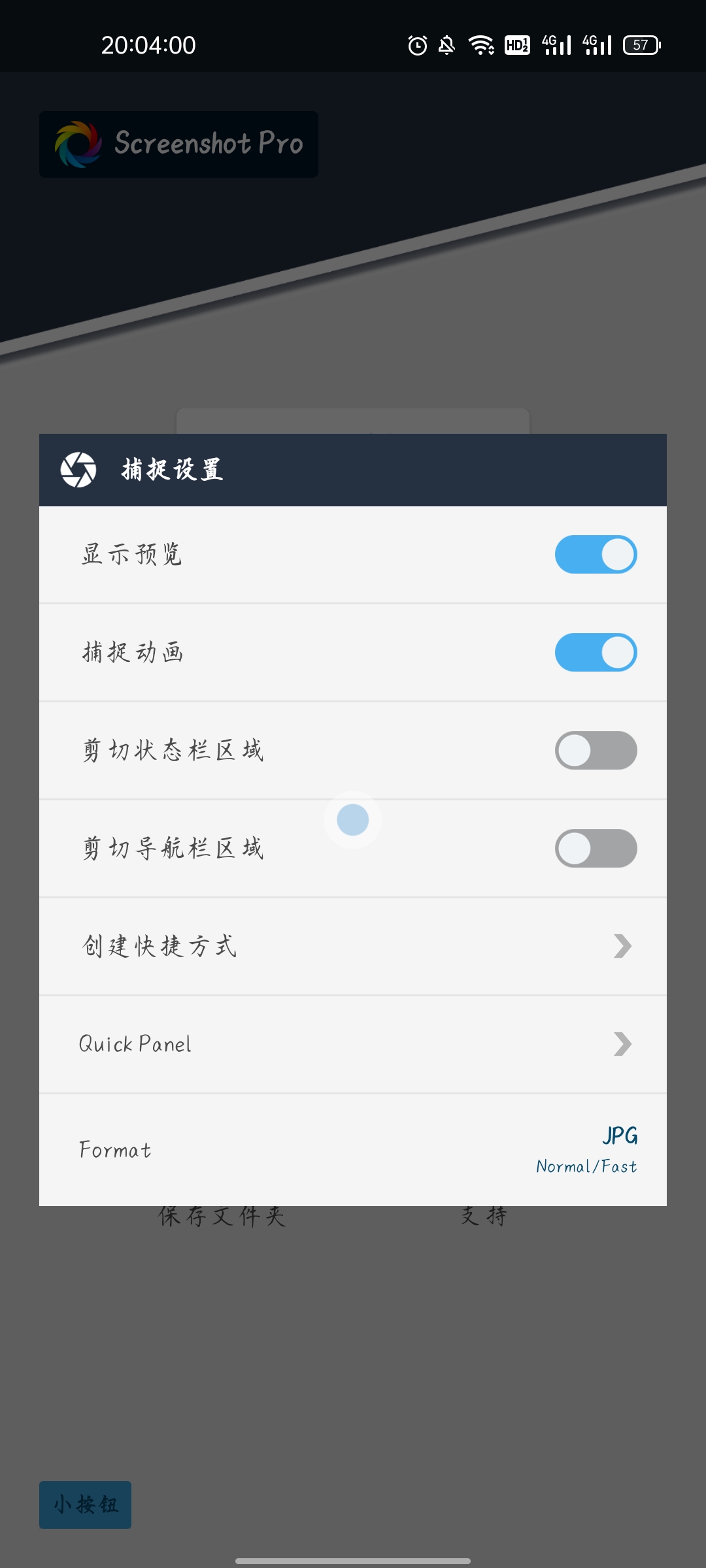Viewport: 706px width, 1568px height.
Task: Toggle on 剪切导航栏区域
Action: [596, 849]
